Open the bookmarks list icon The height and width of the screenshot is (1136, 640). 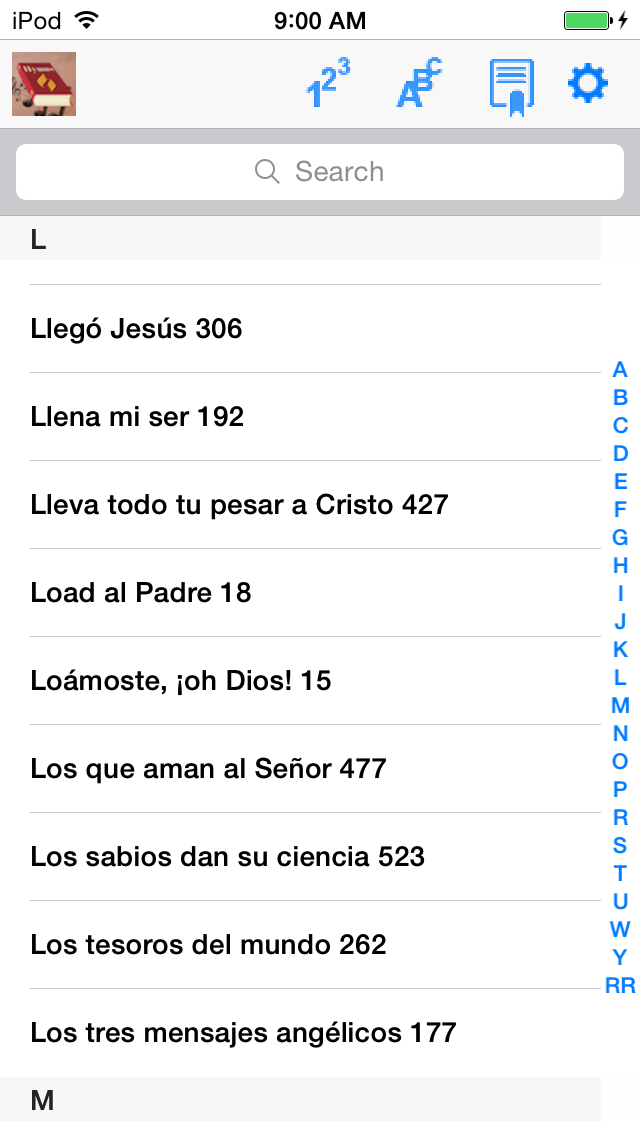(x=512, y=87)
